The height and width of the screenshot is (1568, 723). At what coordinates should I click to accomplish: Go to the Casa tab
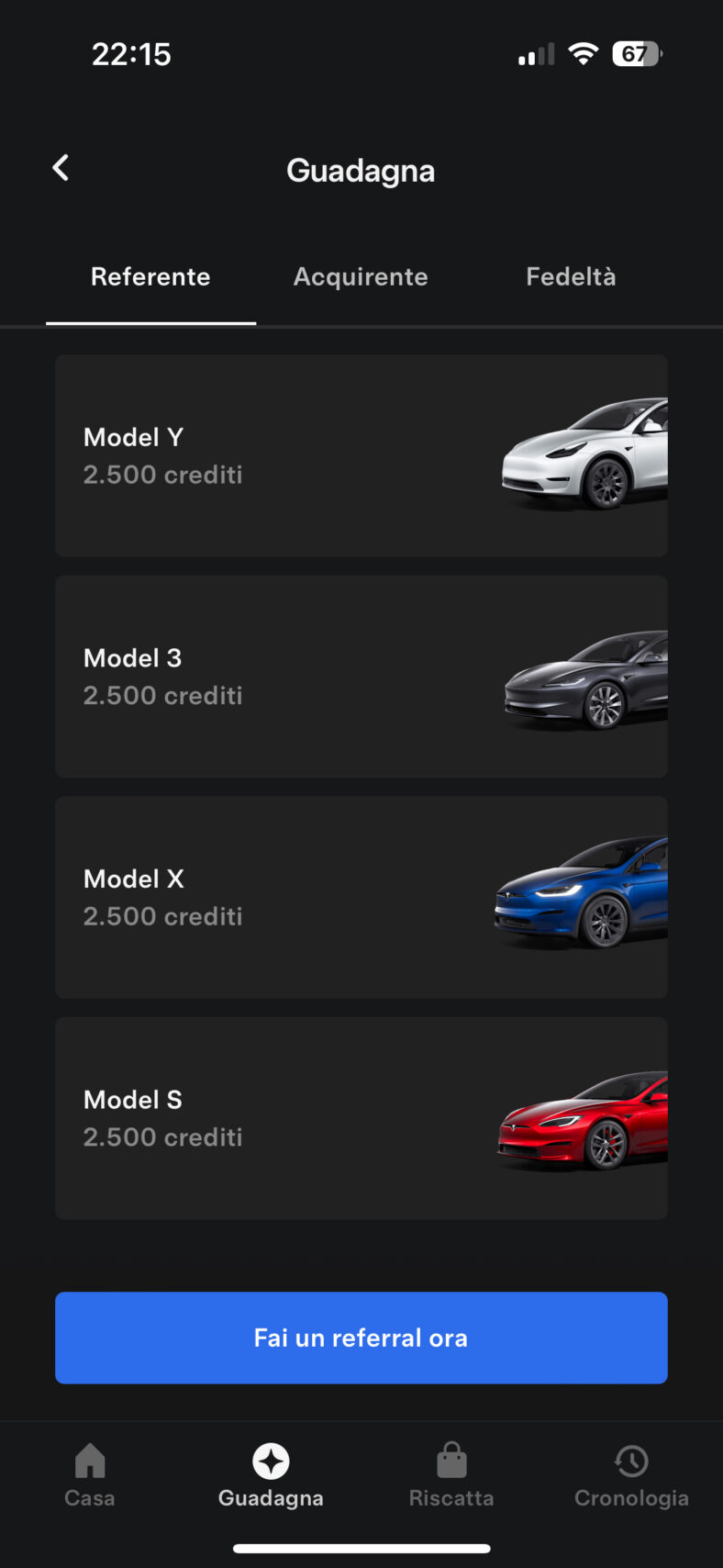(90, 1475)
